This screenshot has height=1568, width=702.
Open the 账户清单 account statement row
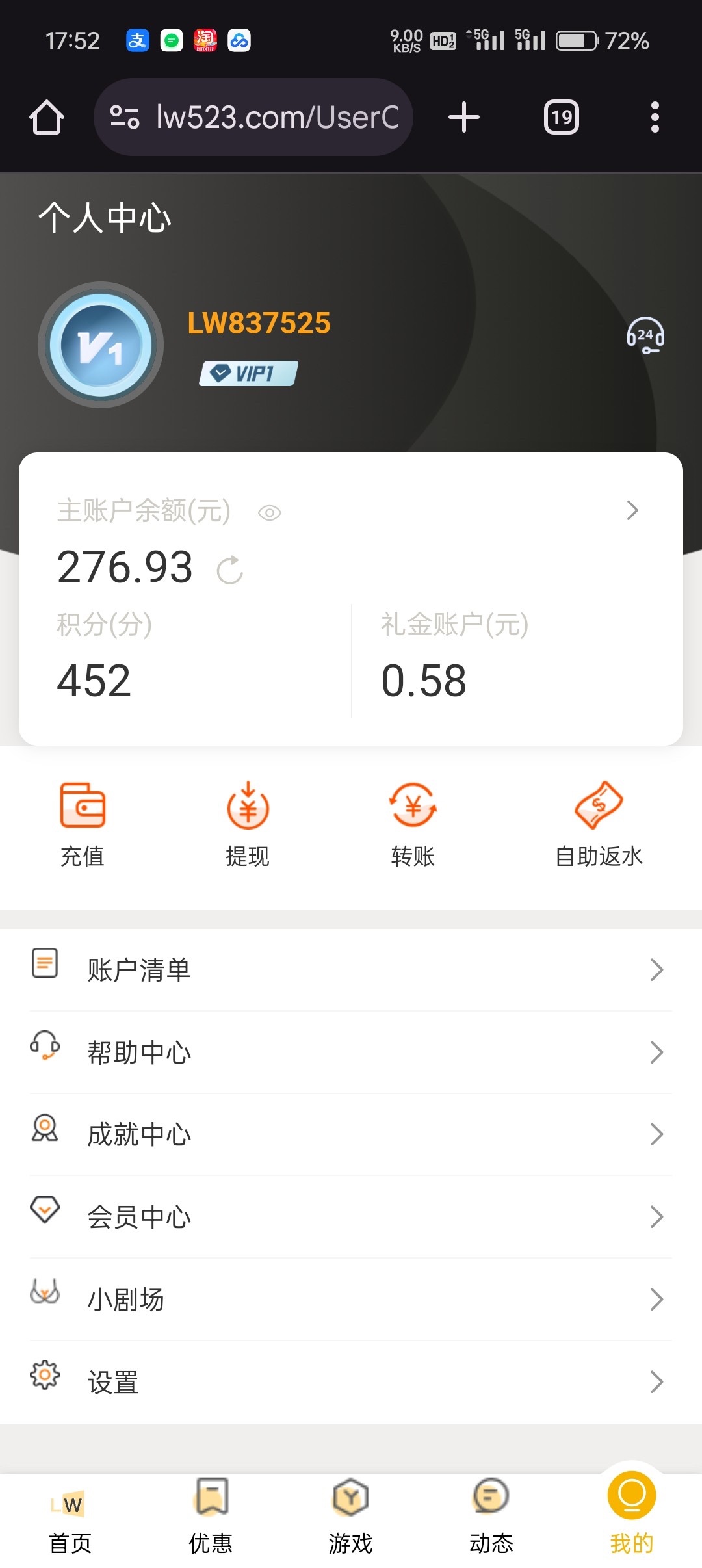click(351, 969)
